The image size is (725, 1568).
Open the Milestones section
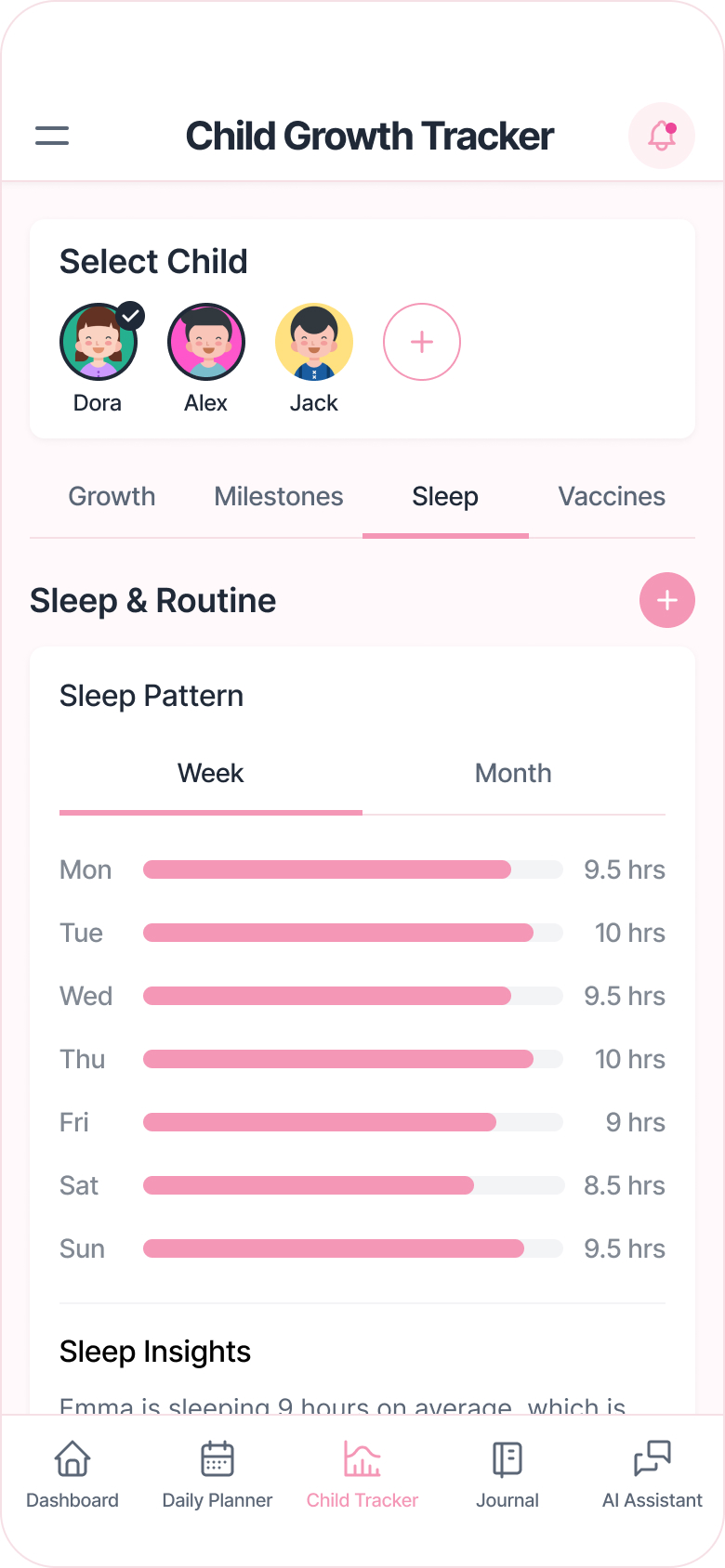click(x=278, y=496)
